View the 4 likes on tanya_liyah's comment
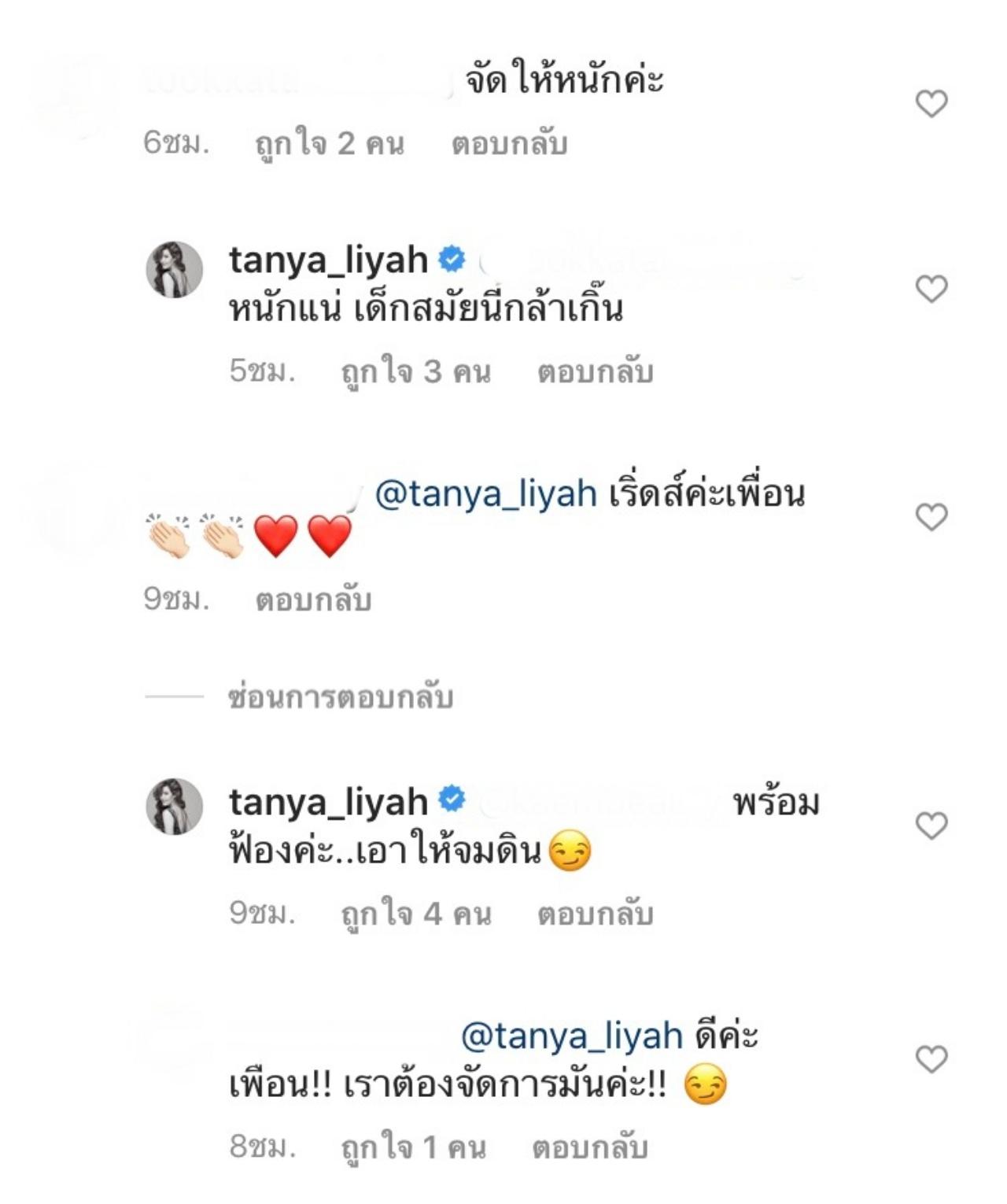Viewport: 1007px width, 1204px height. [x=415, y=914]
